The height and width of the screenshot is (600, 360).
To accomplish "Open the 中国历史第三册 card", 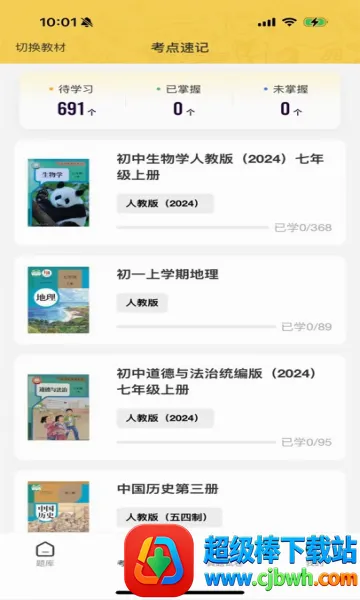I will (x=180, y=502).
